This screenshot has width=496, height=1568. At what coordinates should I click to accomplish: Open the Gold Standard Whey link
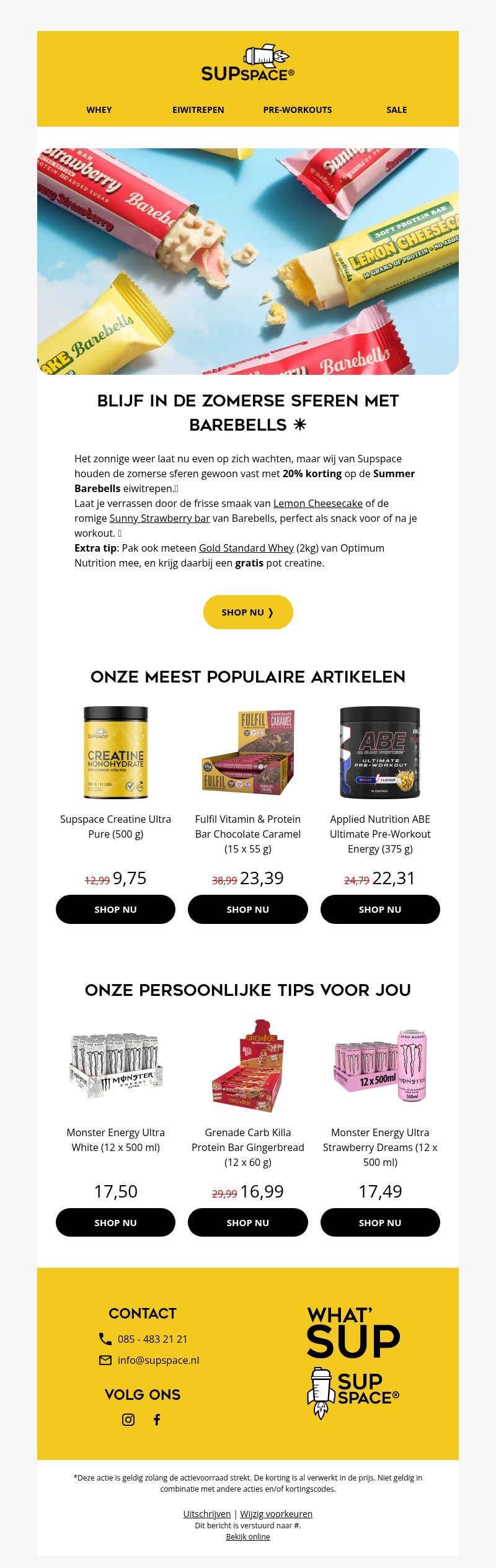point(246,548)
